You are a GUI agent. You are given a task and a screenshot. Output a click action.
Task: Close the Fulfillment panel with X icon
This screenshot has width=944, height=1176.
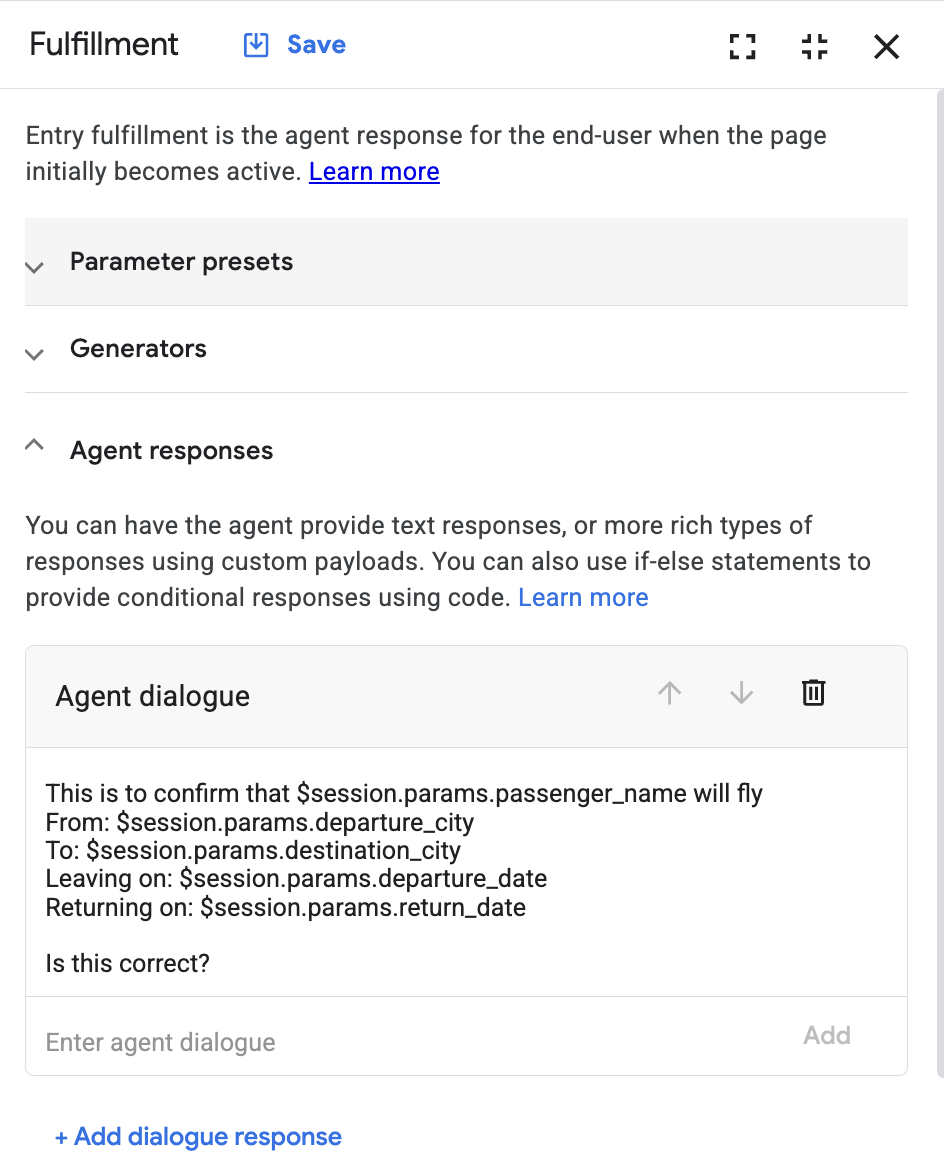point(886,46)
